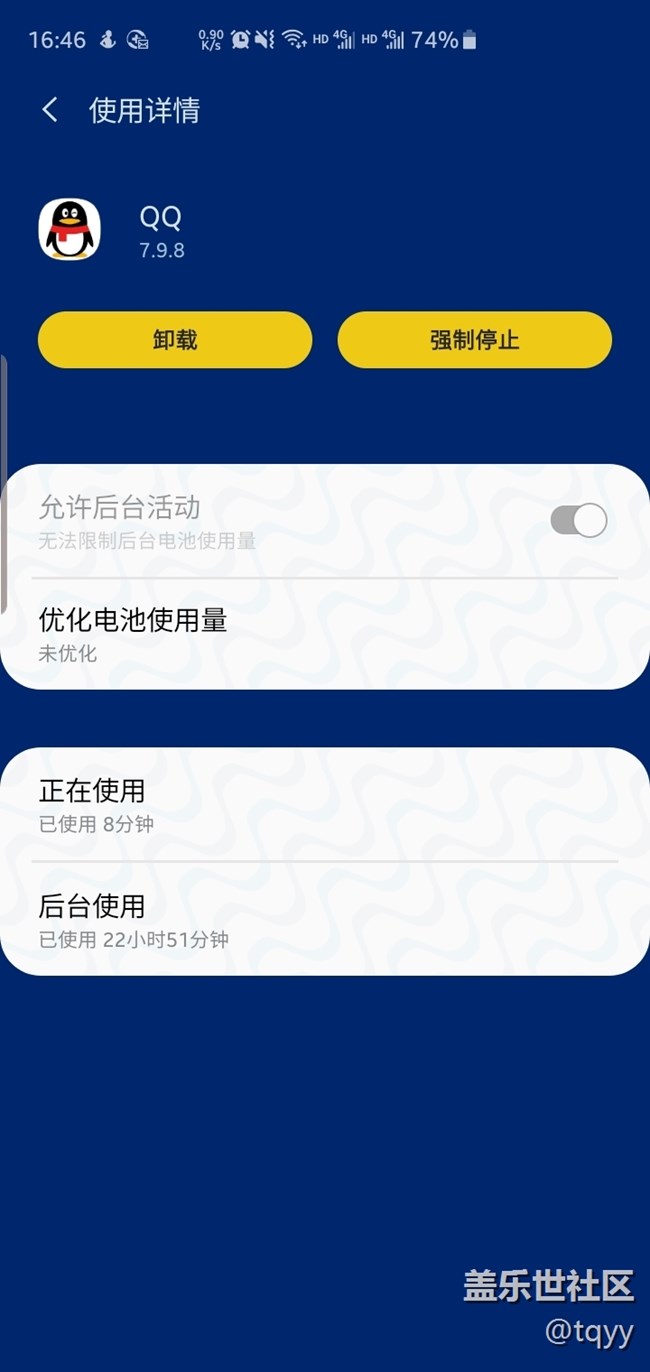Image resolution: width=650 pixels, height=1372 pixels.
Task: Toggle the 允许后台活动 switch
Action: (578, 520)
